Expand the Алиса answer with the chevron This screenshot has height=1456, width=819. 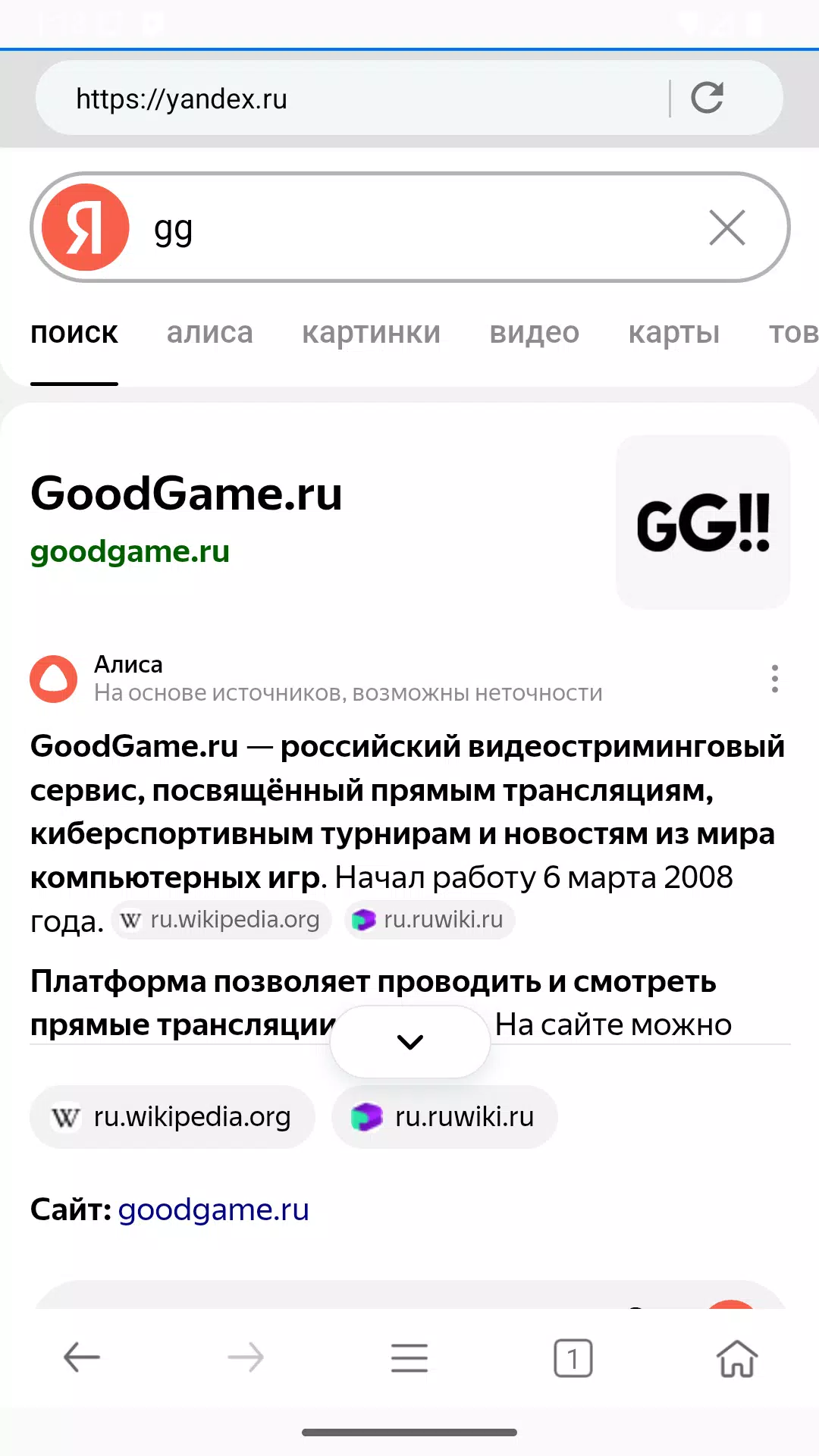tap(409, 1042)
